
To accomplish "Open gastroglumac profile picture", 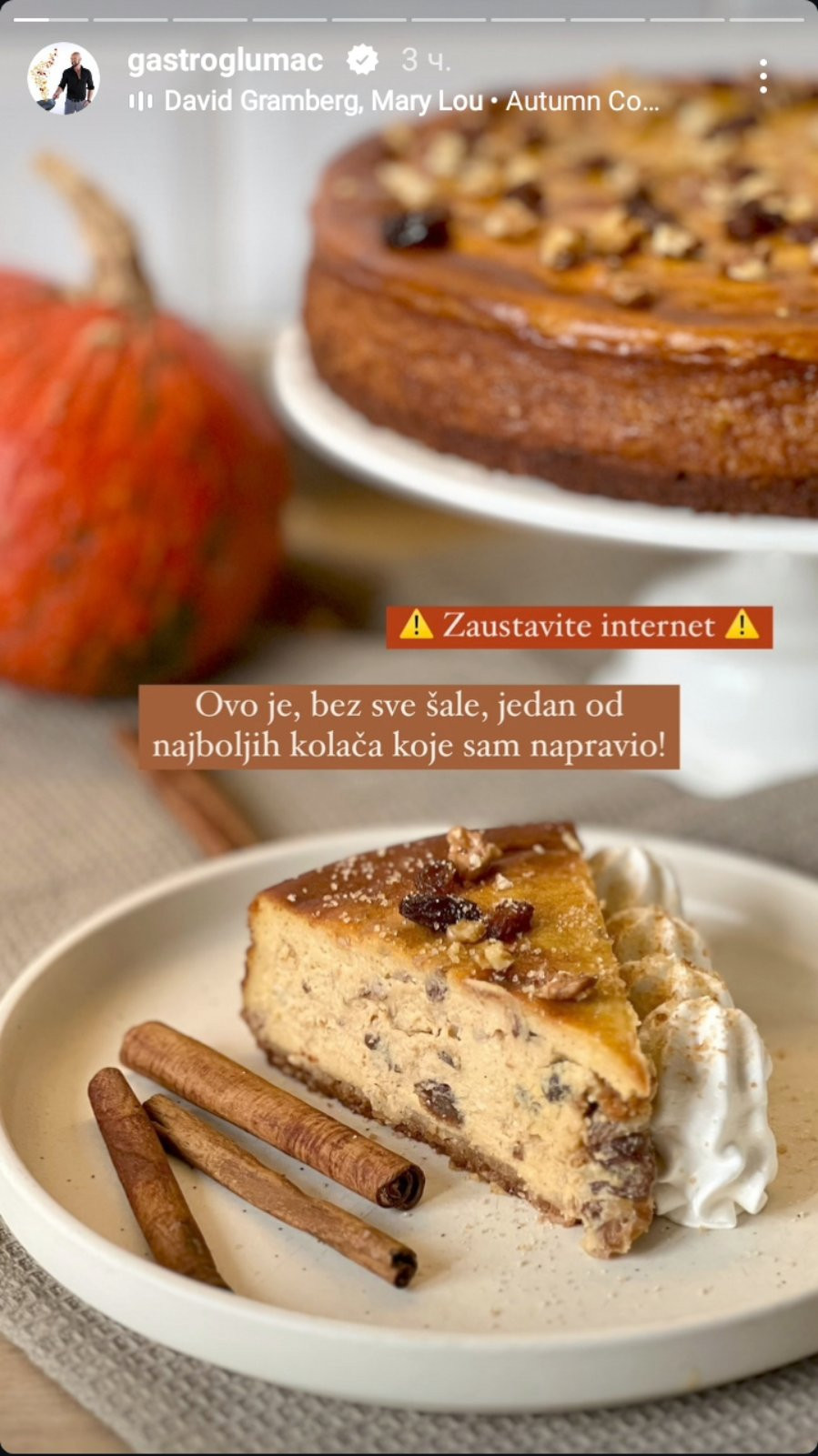I will (x=64, y=78).
